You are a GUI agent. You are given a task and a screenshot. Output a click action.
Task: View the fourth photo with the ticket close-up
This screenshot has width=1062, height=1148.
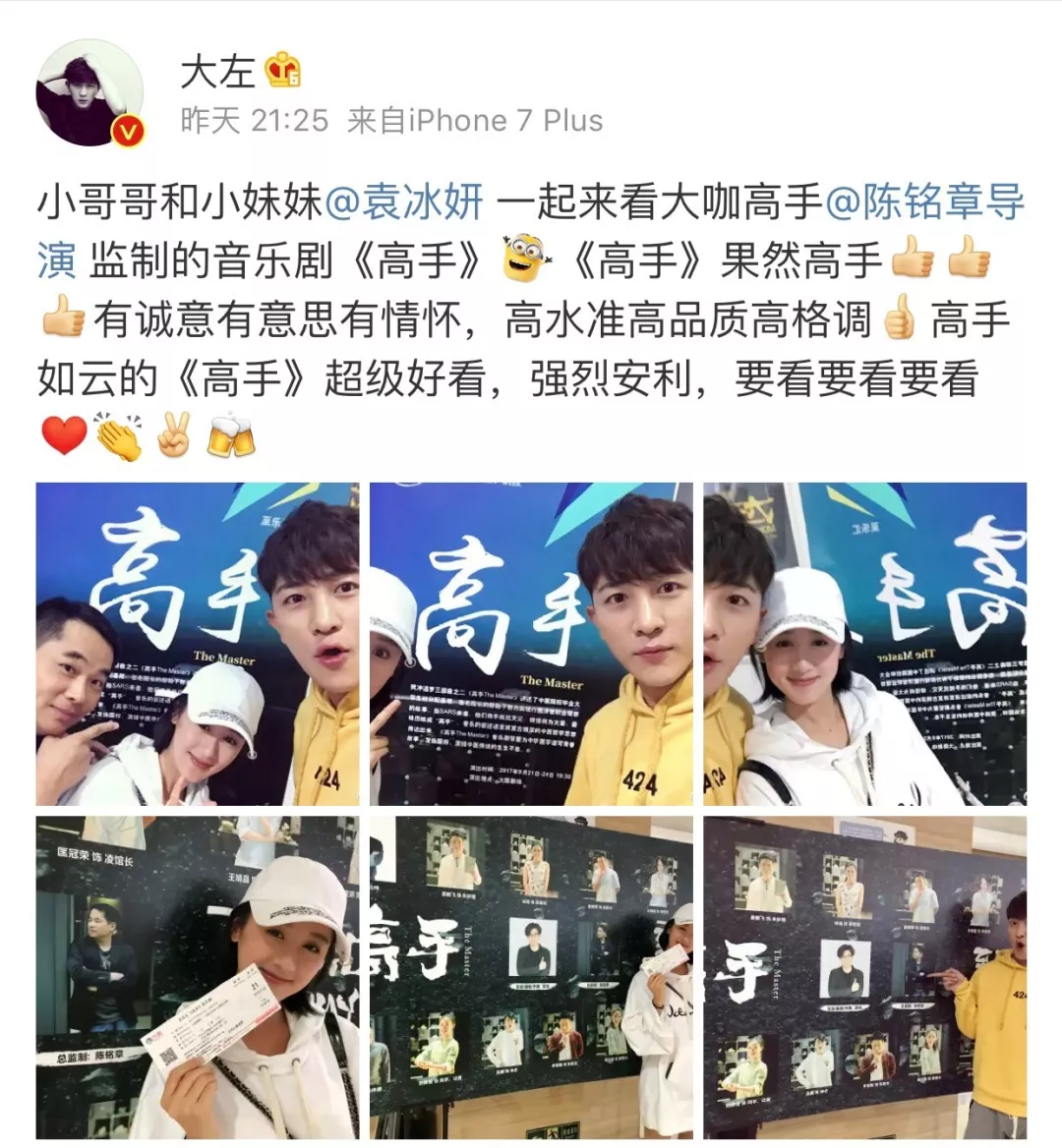pos(198,977)
